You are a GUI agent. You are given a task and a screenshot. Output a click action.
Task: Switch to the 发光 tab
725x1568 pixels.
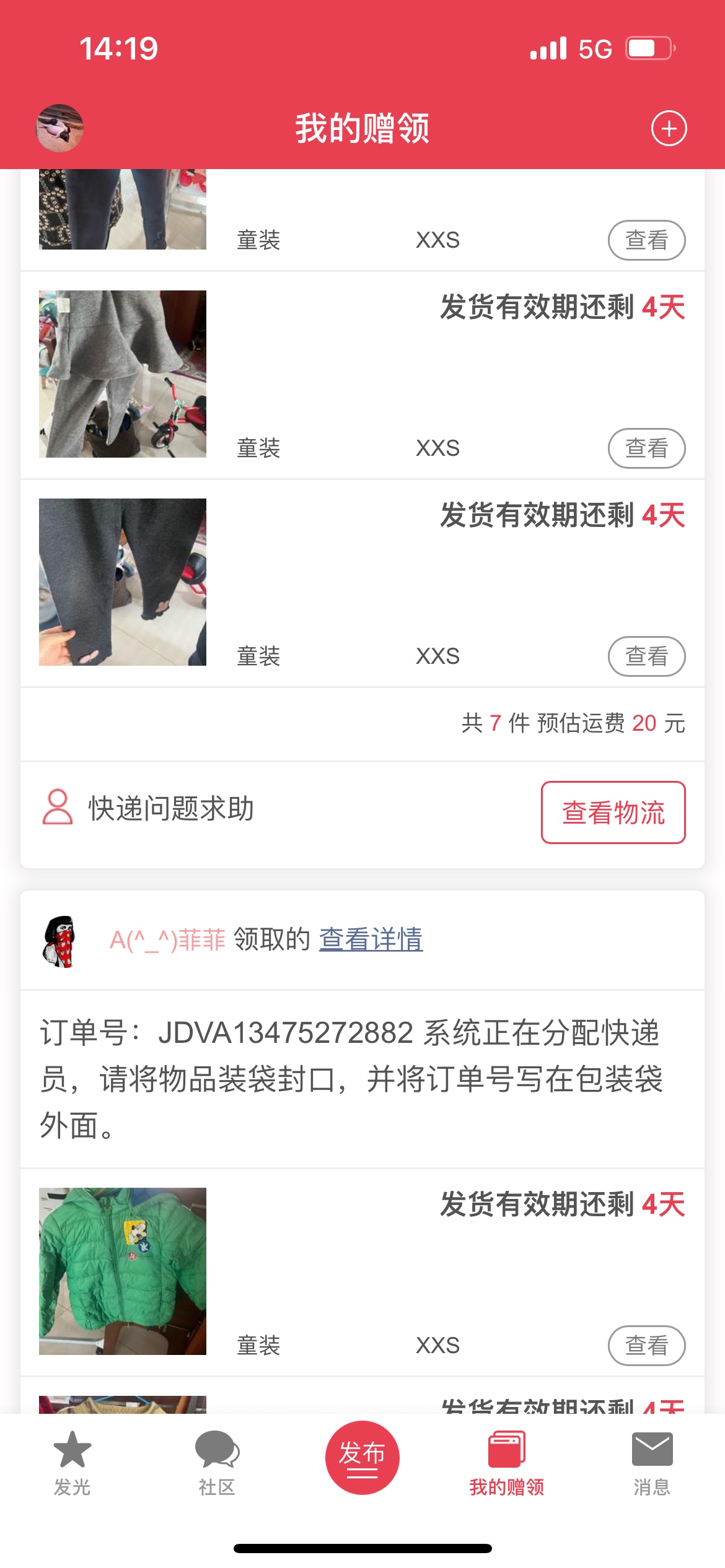[72, 1463]
